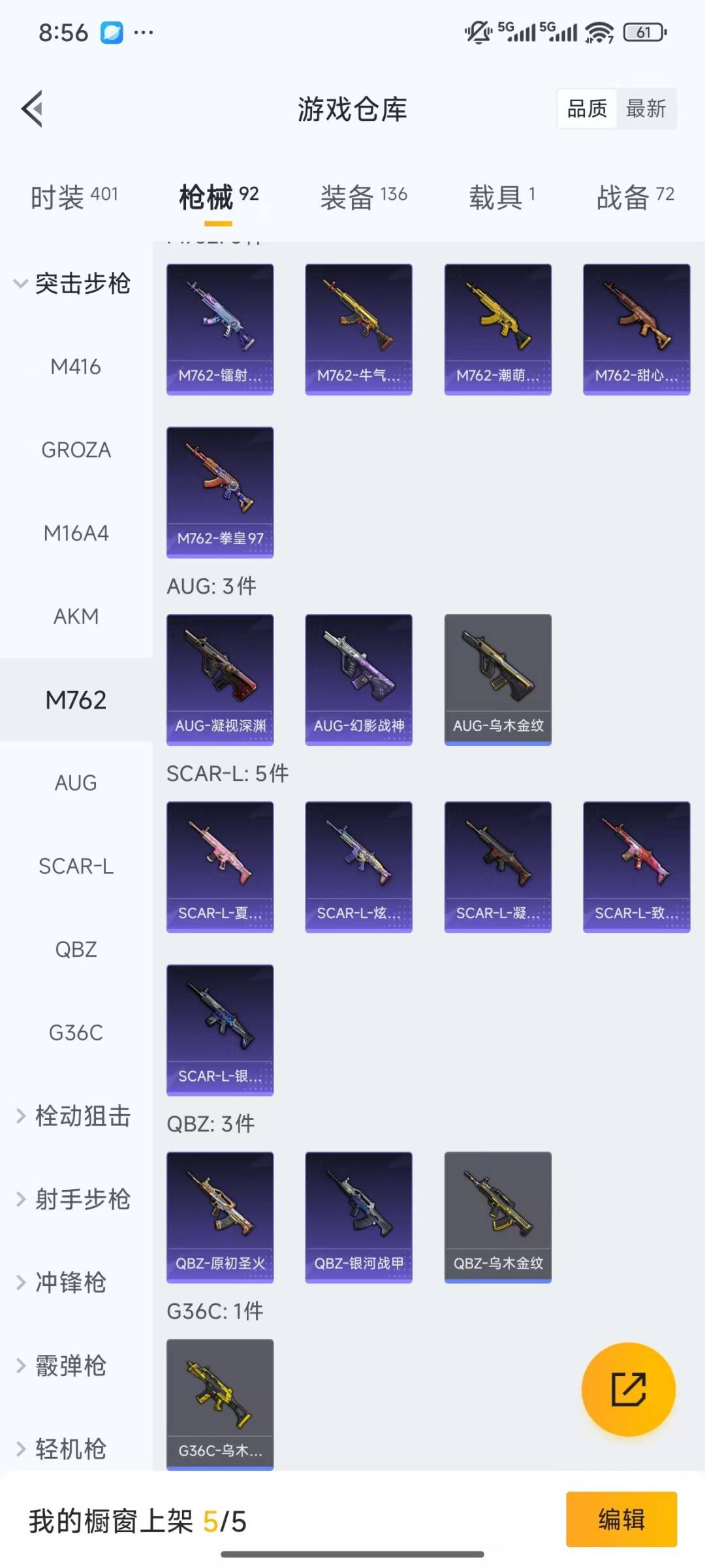Image resolution: width=705 pixels, height=1568 pixels.
Task: Tap the 编辑 button
Action: (621, 1520)
